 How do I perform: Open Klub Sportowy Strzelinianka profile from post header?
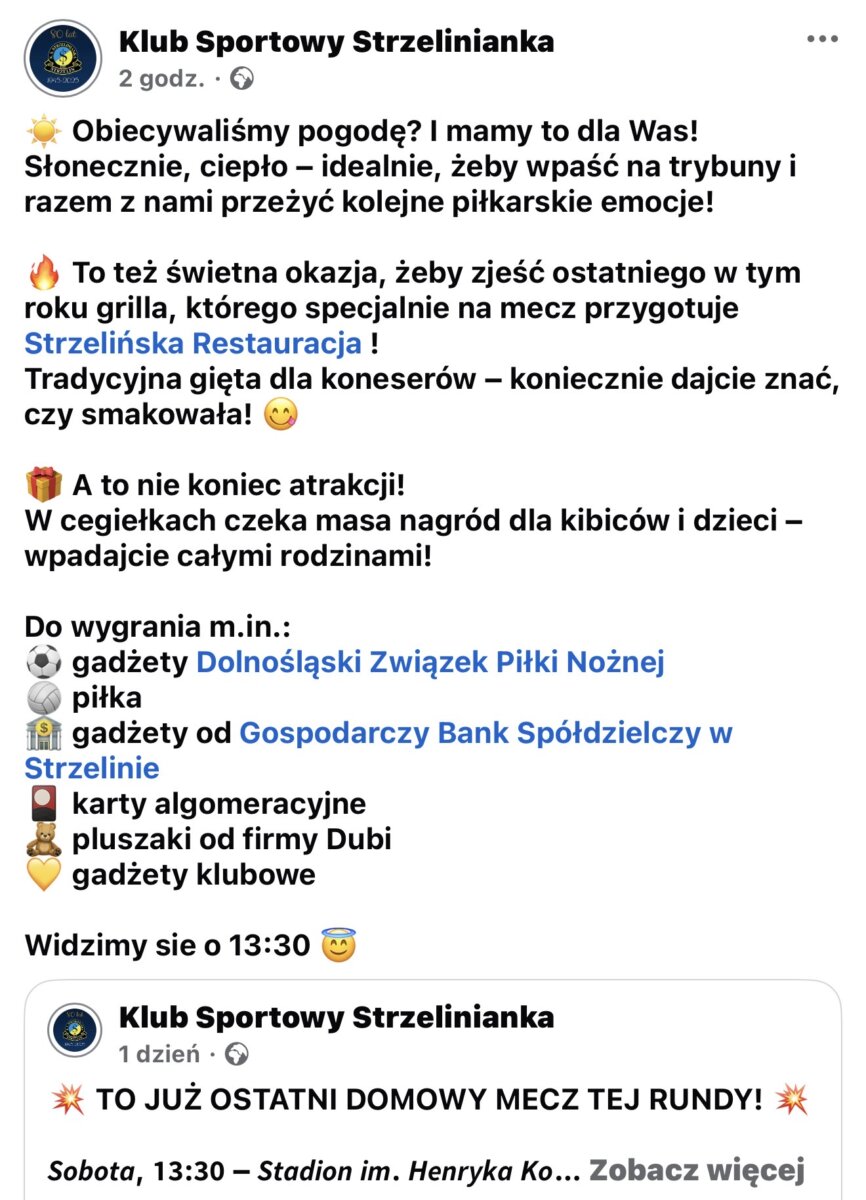click(x=336, y=42)
